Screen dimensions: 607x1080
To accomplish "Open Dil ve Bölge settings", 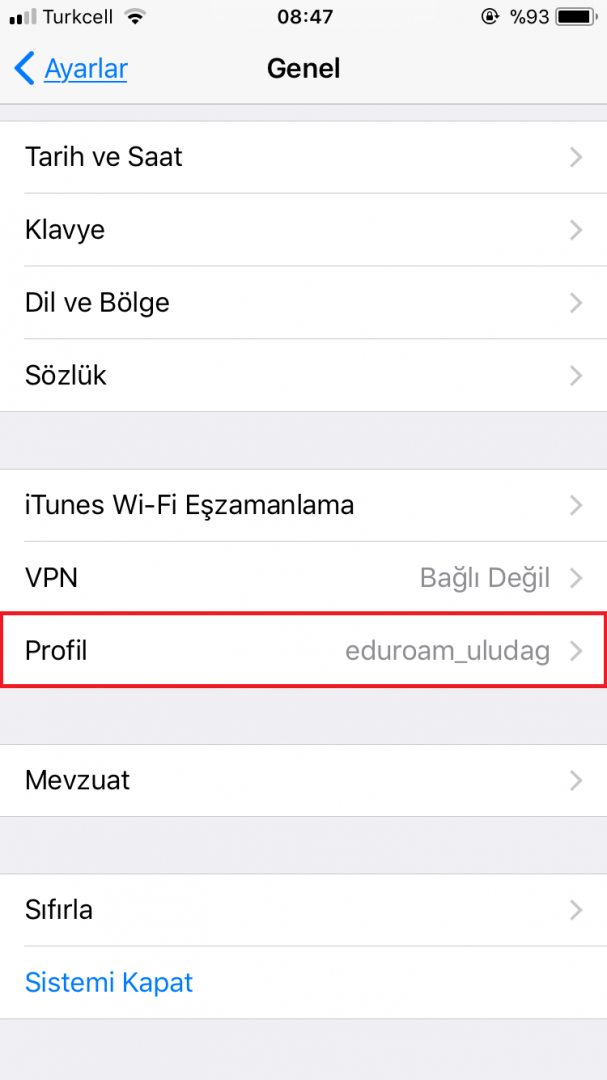I will (x=303, y=302).
